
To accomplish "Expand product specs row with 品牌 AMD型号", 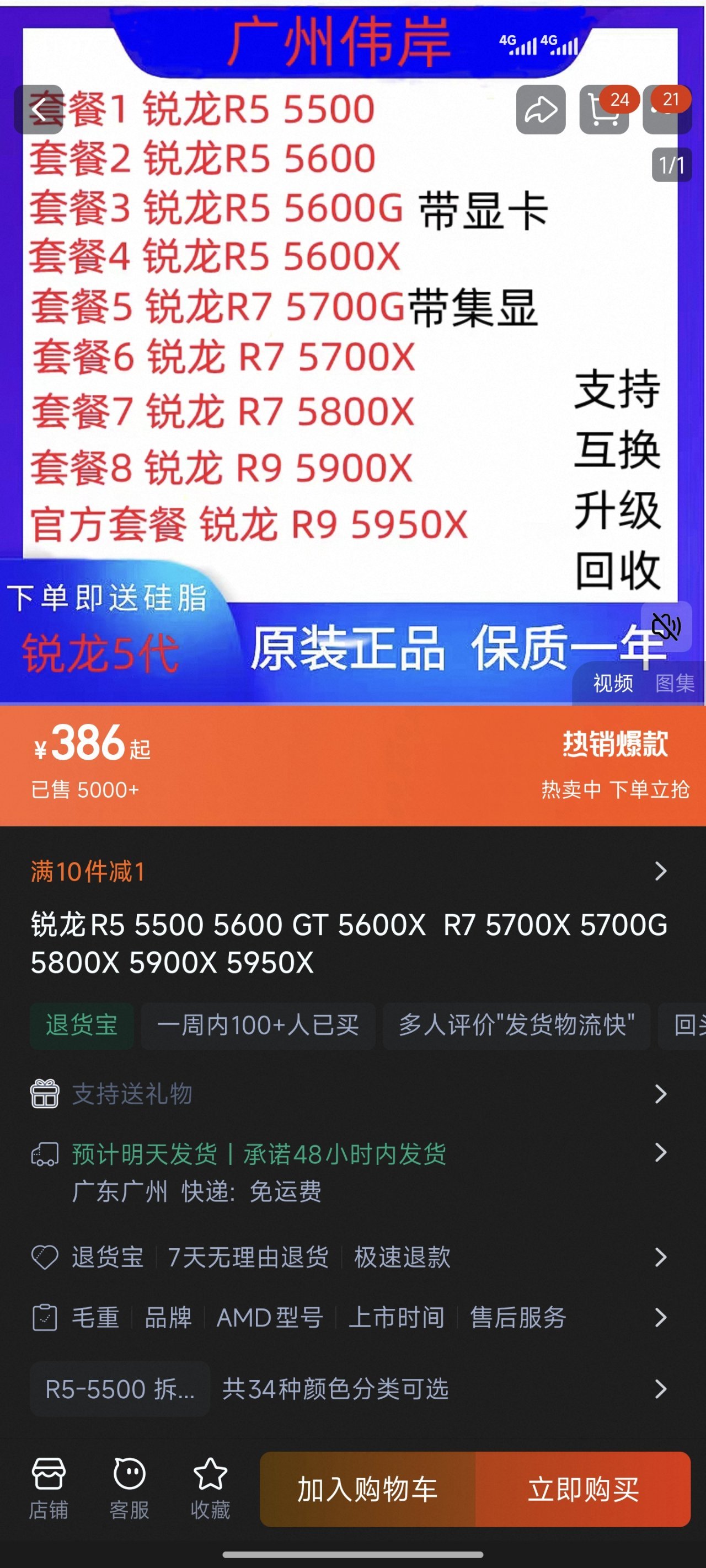I will coord(349,1318).
